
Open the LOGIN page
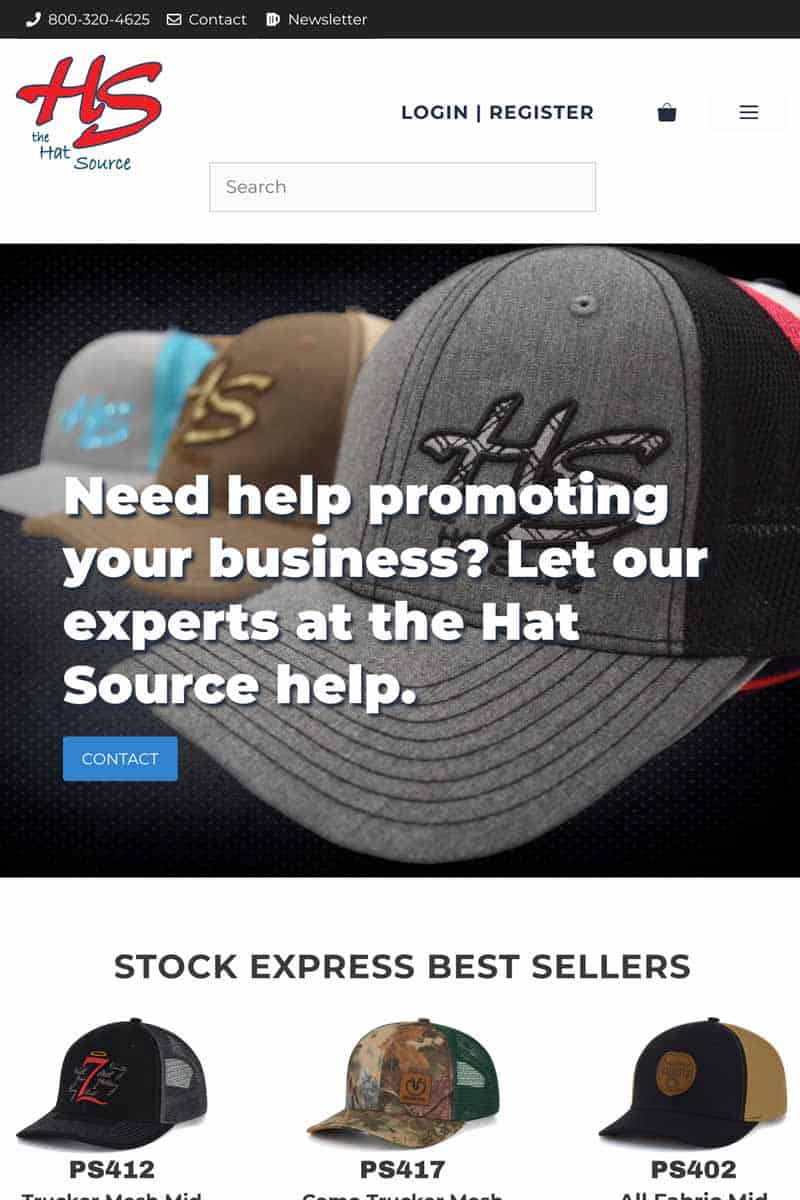click(434, 112)
